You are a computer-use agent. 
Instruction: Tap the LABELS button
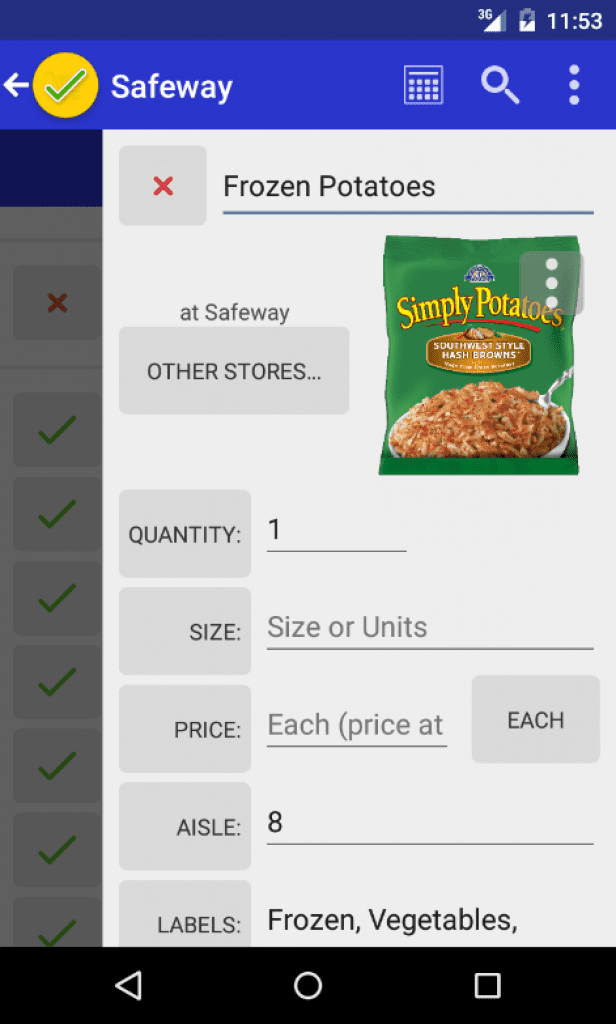coord(185,914)
